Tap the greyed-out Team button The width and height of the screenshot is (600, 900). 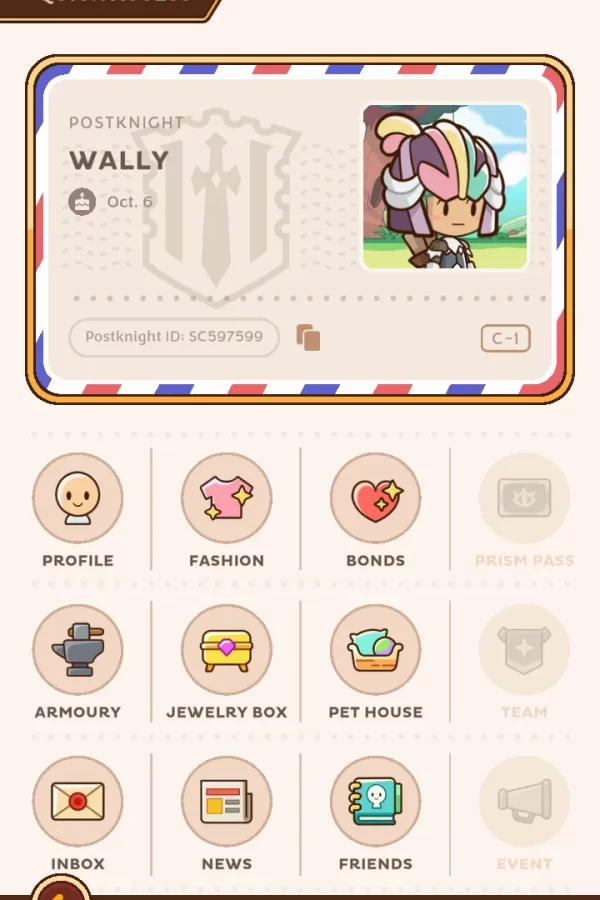pyautogui.click(x=524, y=650)
